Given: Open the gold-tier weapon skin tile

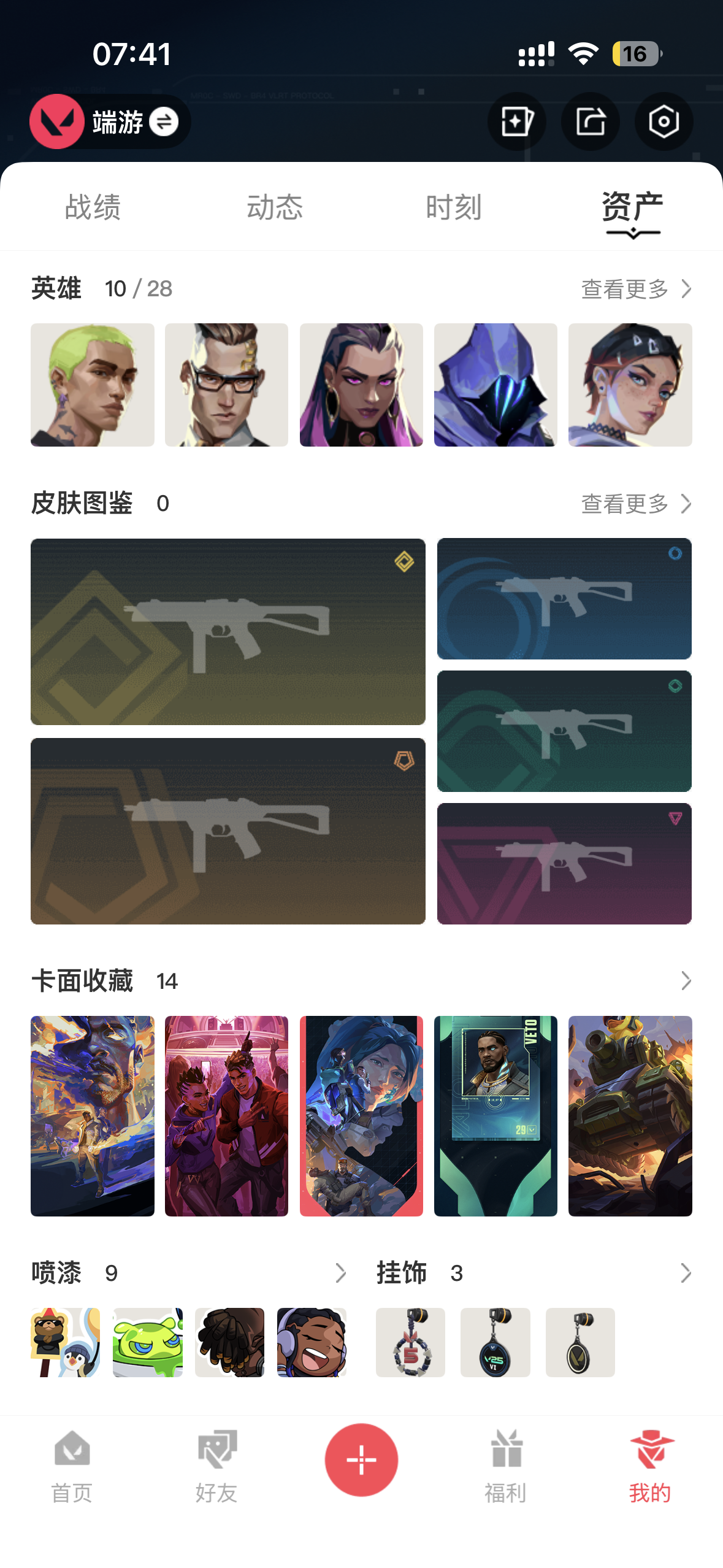Looking at the screenshot, I should 228,632.
